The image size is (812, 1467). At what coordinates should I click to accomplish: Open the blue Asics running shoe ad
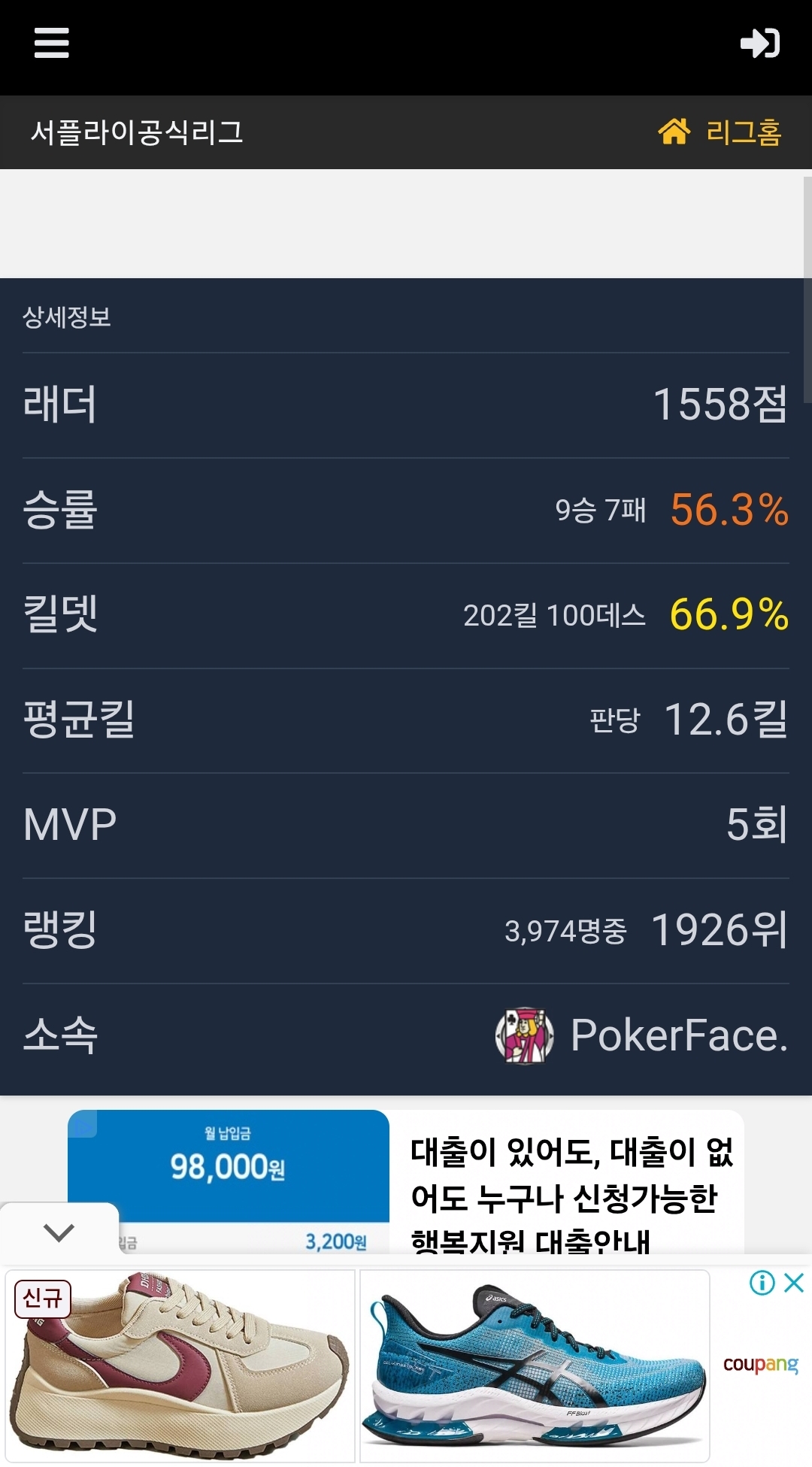(x=535, y=1366)
